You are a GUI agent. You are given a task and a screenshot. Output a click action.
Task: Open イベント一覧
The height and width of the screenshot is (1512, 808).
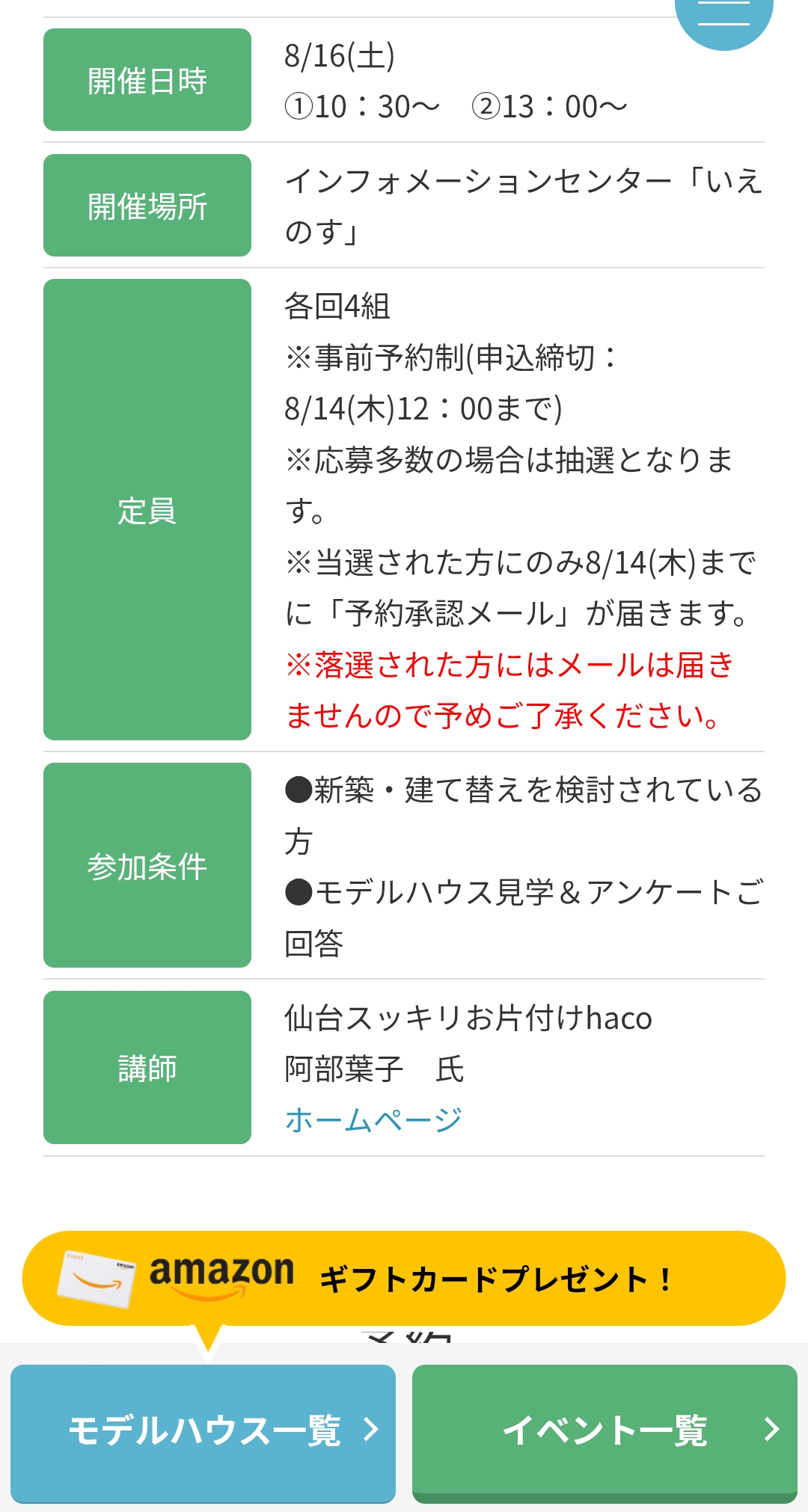pos(605,1431)
